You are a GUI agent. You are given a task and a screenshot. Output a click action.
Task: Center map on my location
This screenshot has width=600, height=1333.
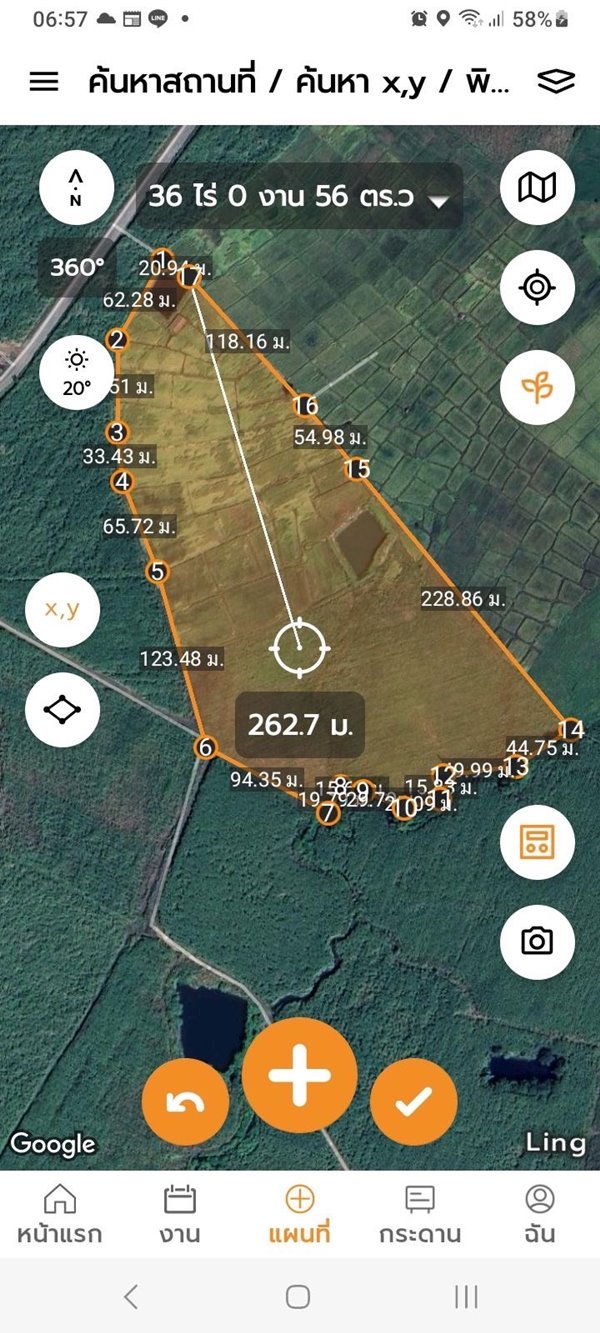pyautogui.click(x=537, y=287)
